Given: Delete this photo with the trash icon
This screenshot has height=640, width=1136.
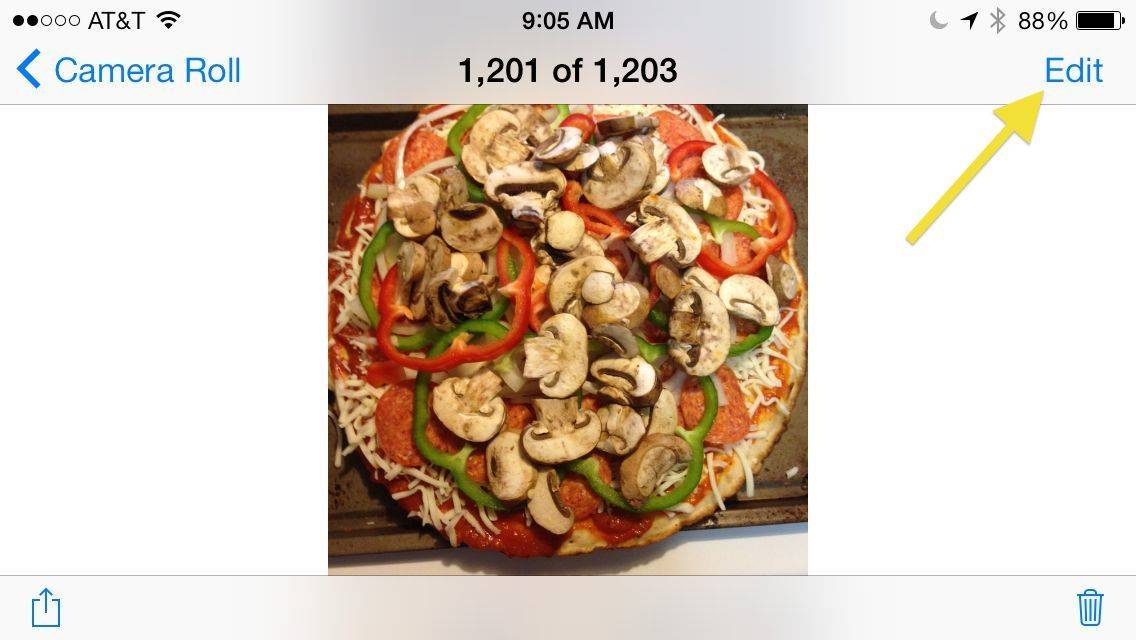Looking at the screenshot, I should (1089, 607).
